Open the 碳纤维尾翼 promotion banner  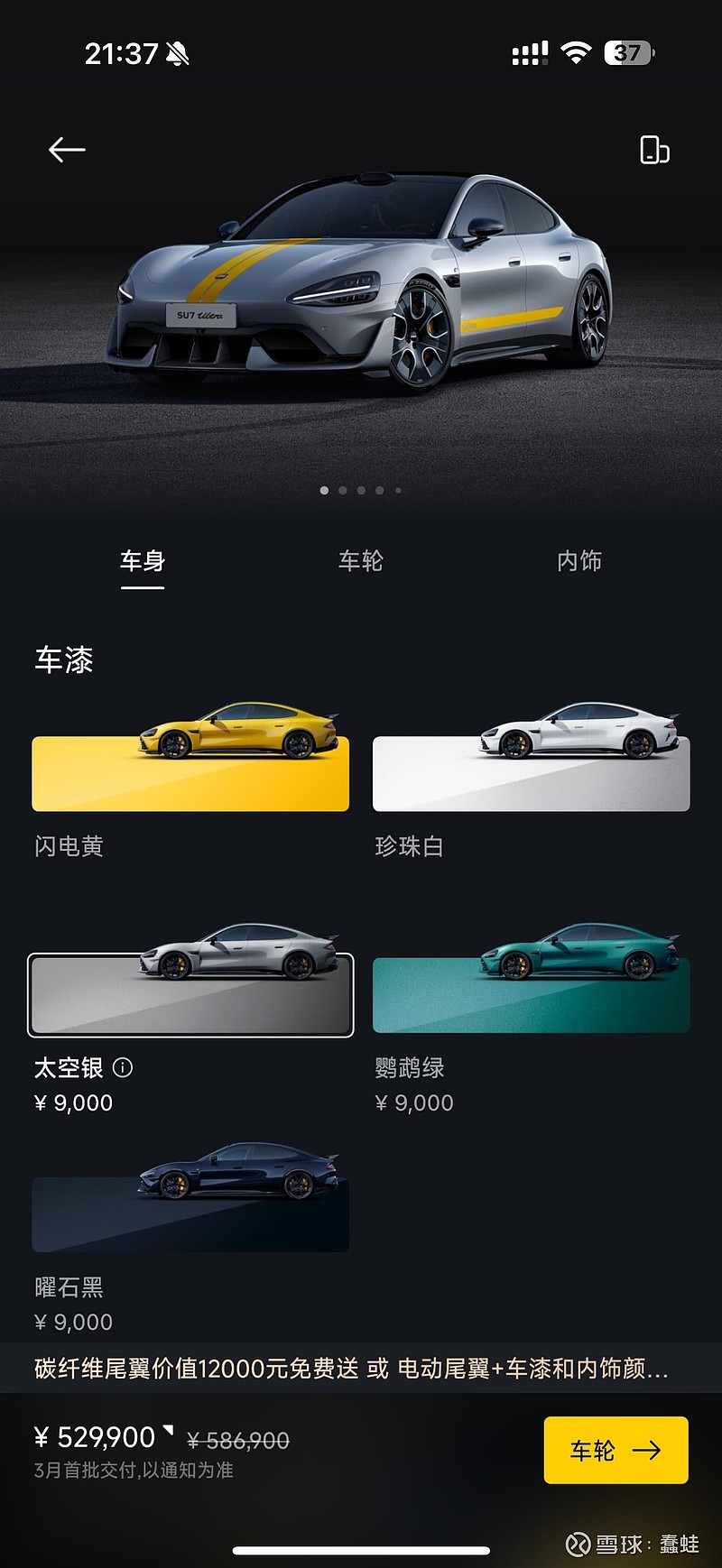coord(361,1368)
